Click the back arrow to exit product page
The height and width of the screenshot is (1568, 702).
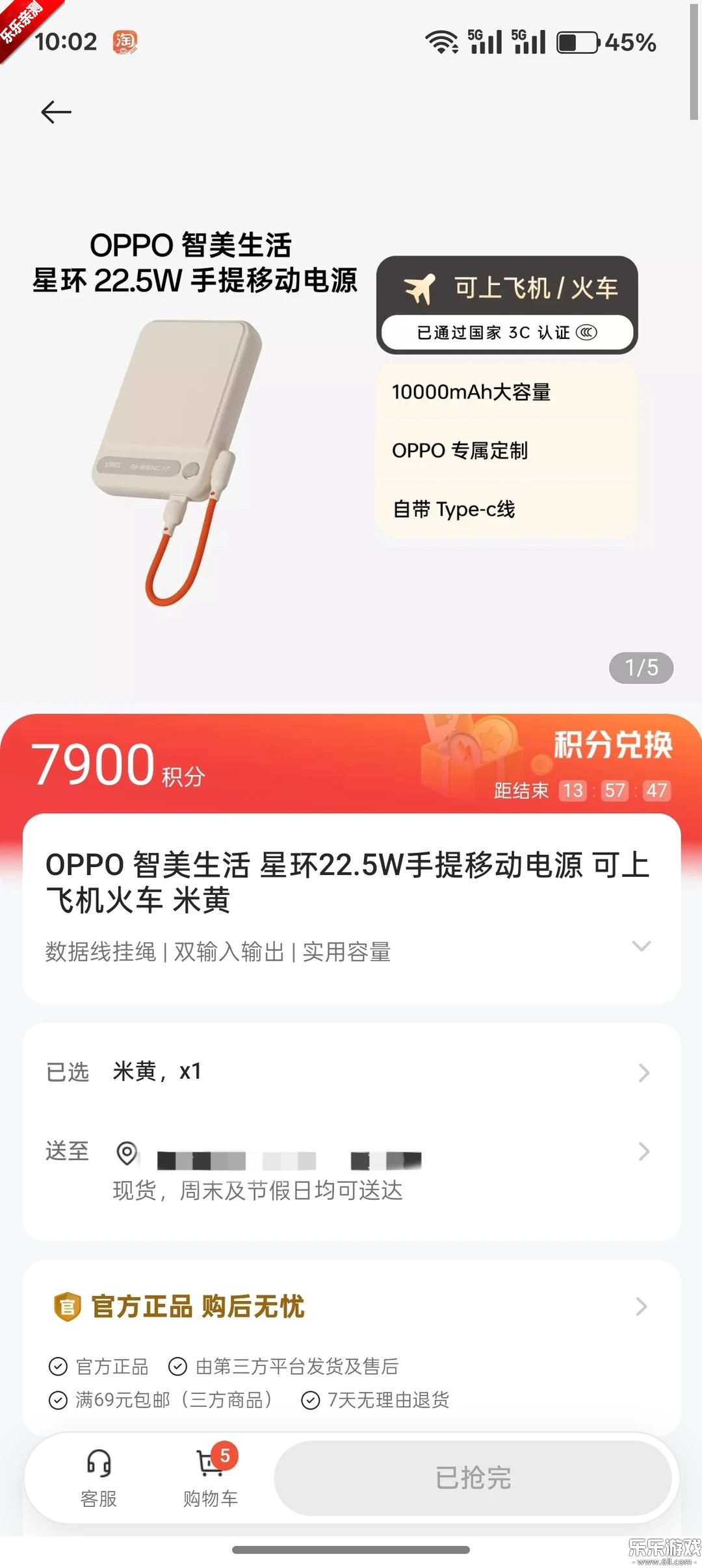click(x=56, y=110)
